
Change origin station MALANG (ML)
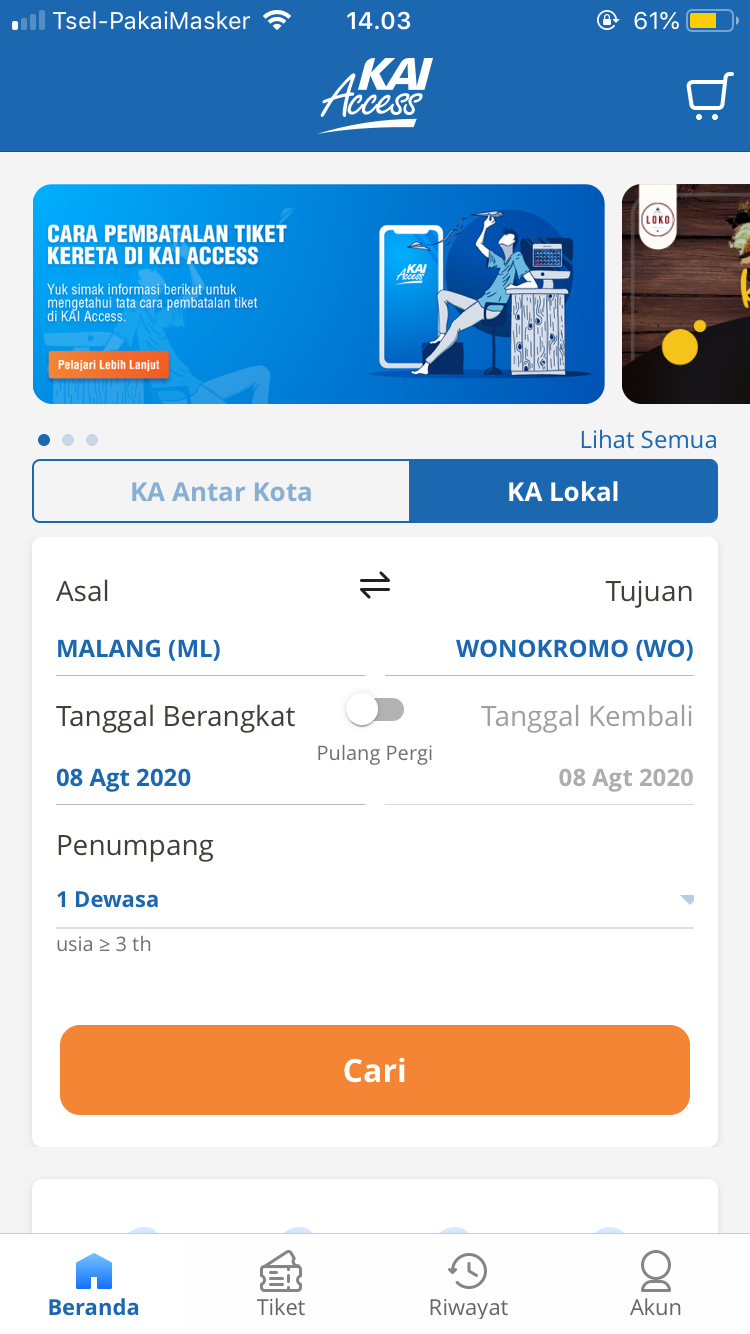pyautogui.click(x=139, y=649)
